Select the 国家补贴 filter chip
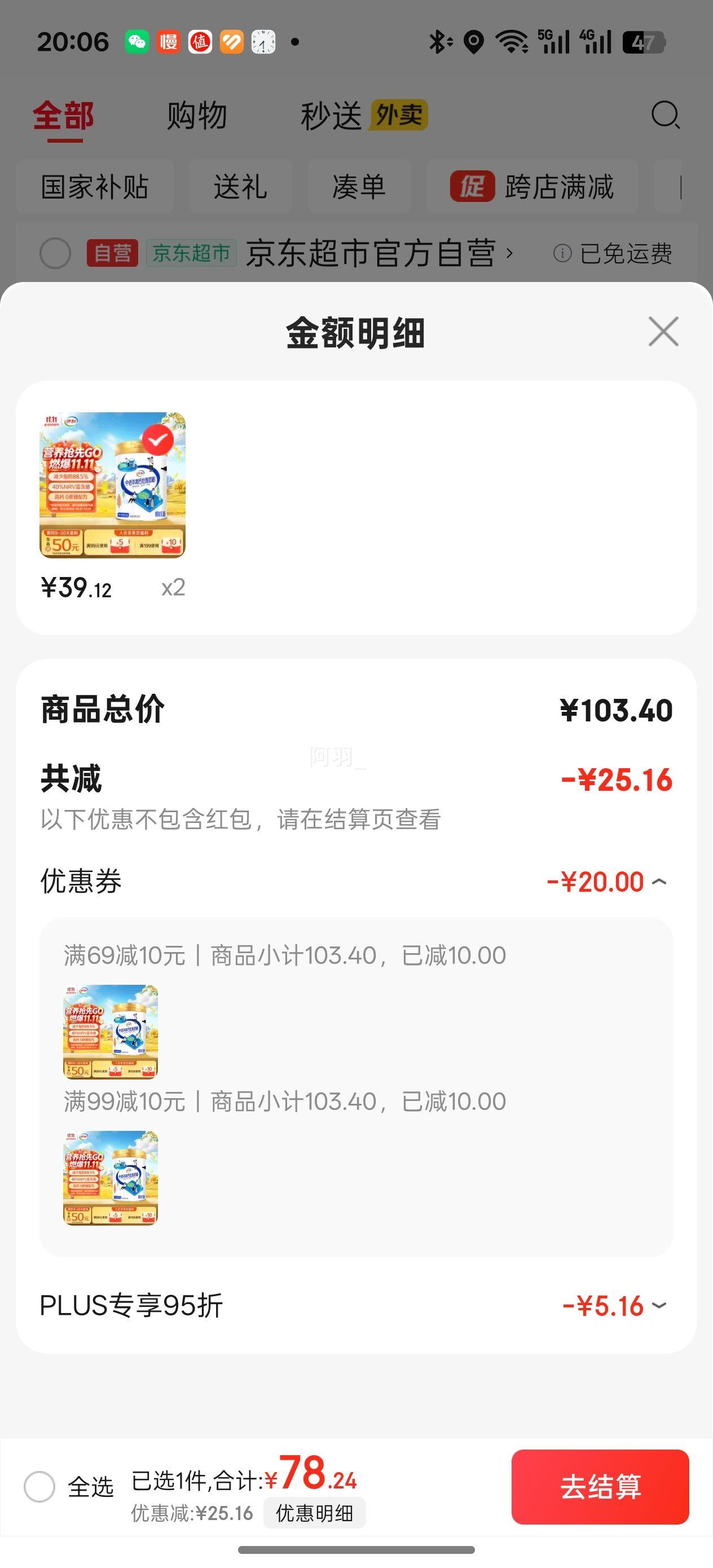 tap(94, 186)
